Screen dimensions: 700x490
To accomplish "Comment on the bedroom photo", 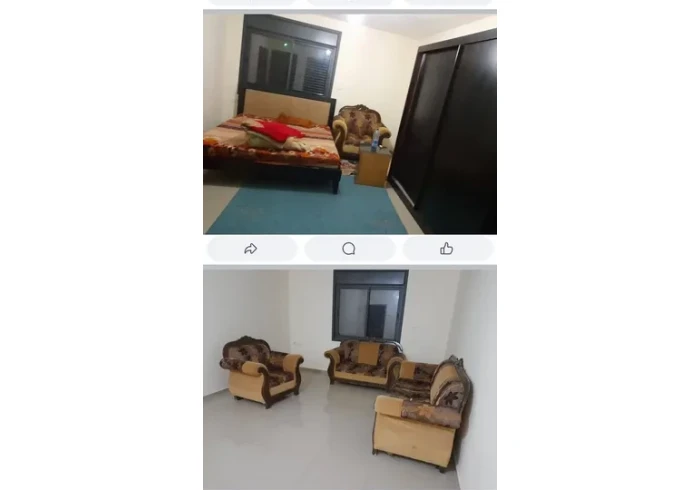I will (x=349, y=249).
